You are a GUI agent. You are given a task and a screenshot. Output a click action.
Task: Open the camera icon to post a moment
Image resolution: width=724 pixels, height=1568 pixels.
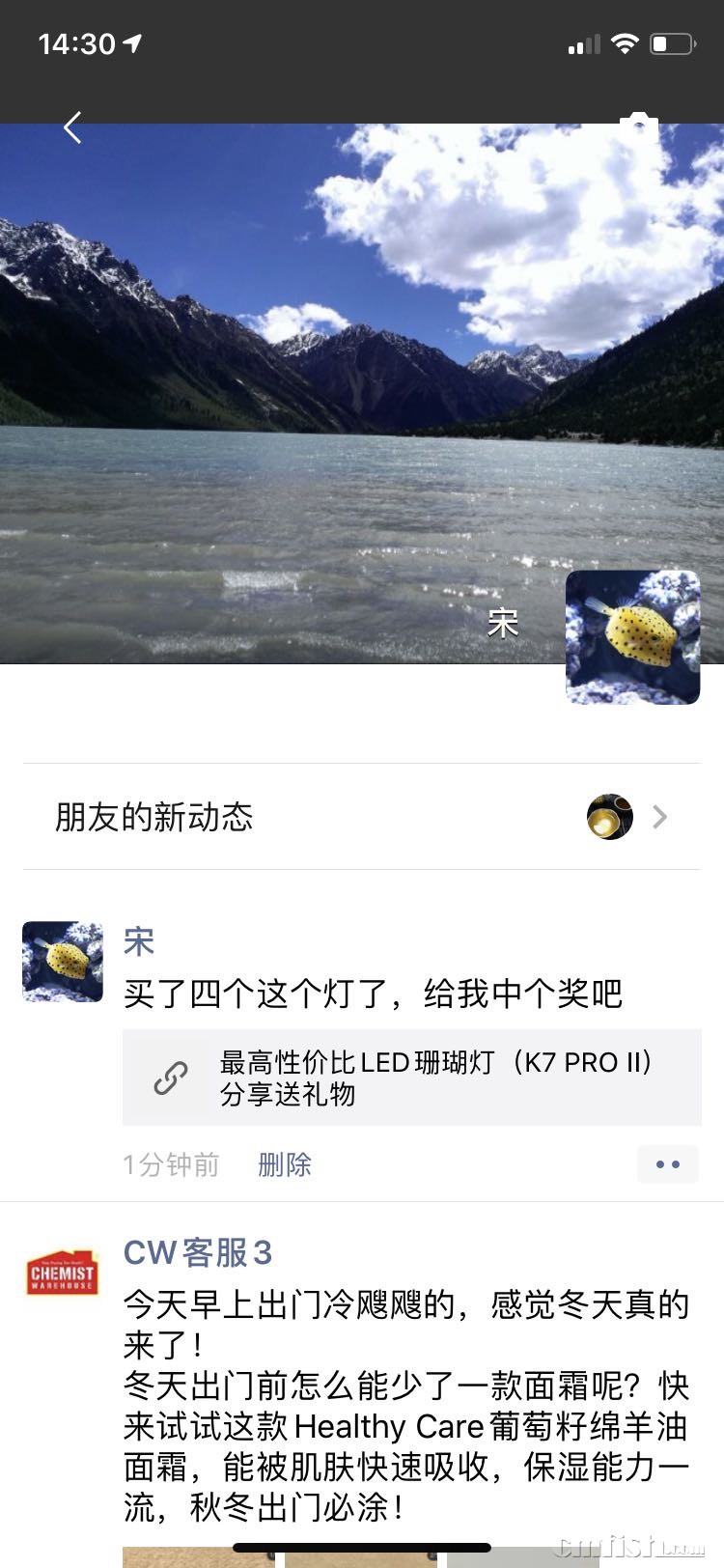coord(638,126)
